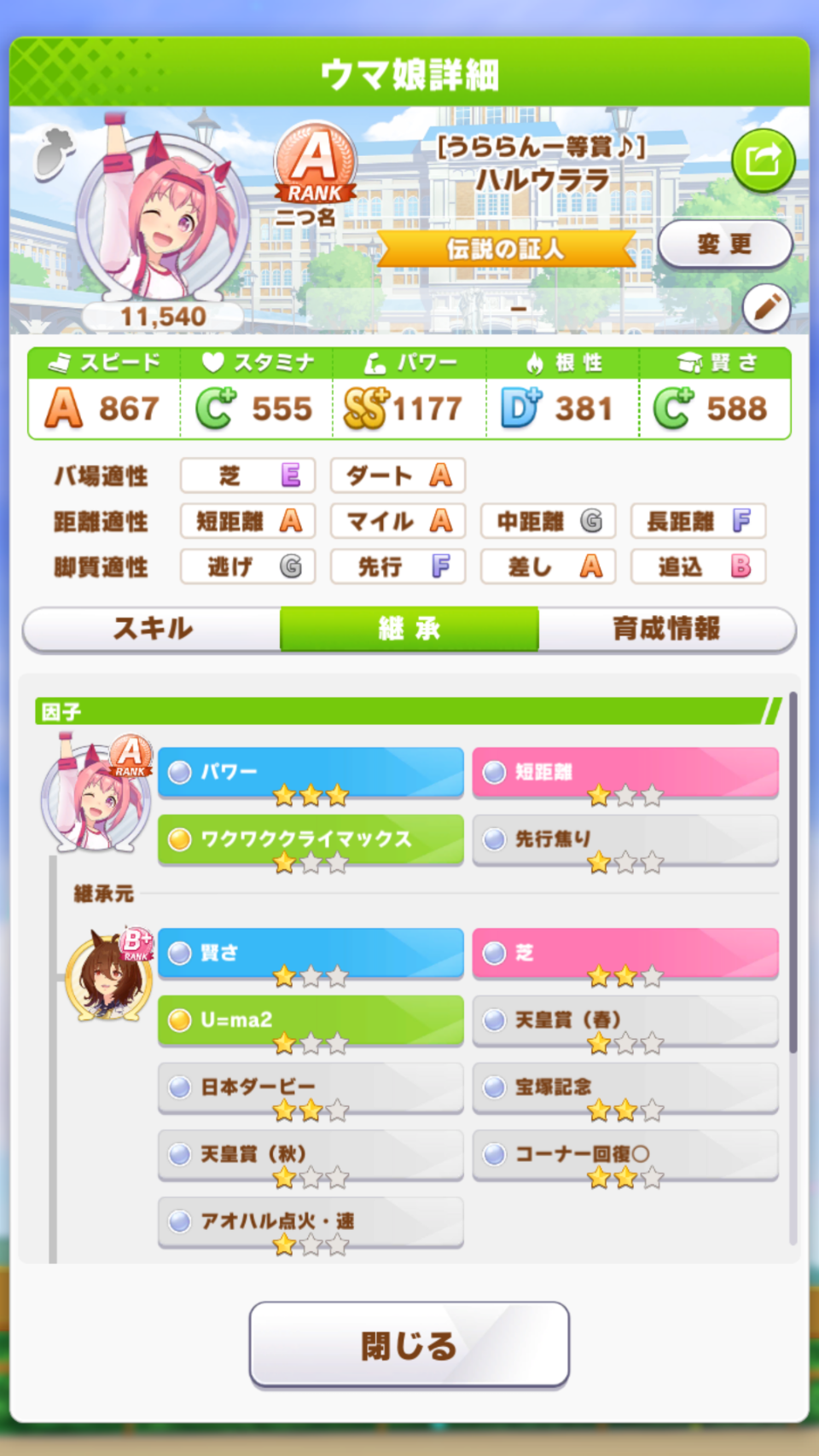Tap the 日本ダービー factor
The image size is (819, 1456).
[x=311, y=1088]
